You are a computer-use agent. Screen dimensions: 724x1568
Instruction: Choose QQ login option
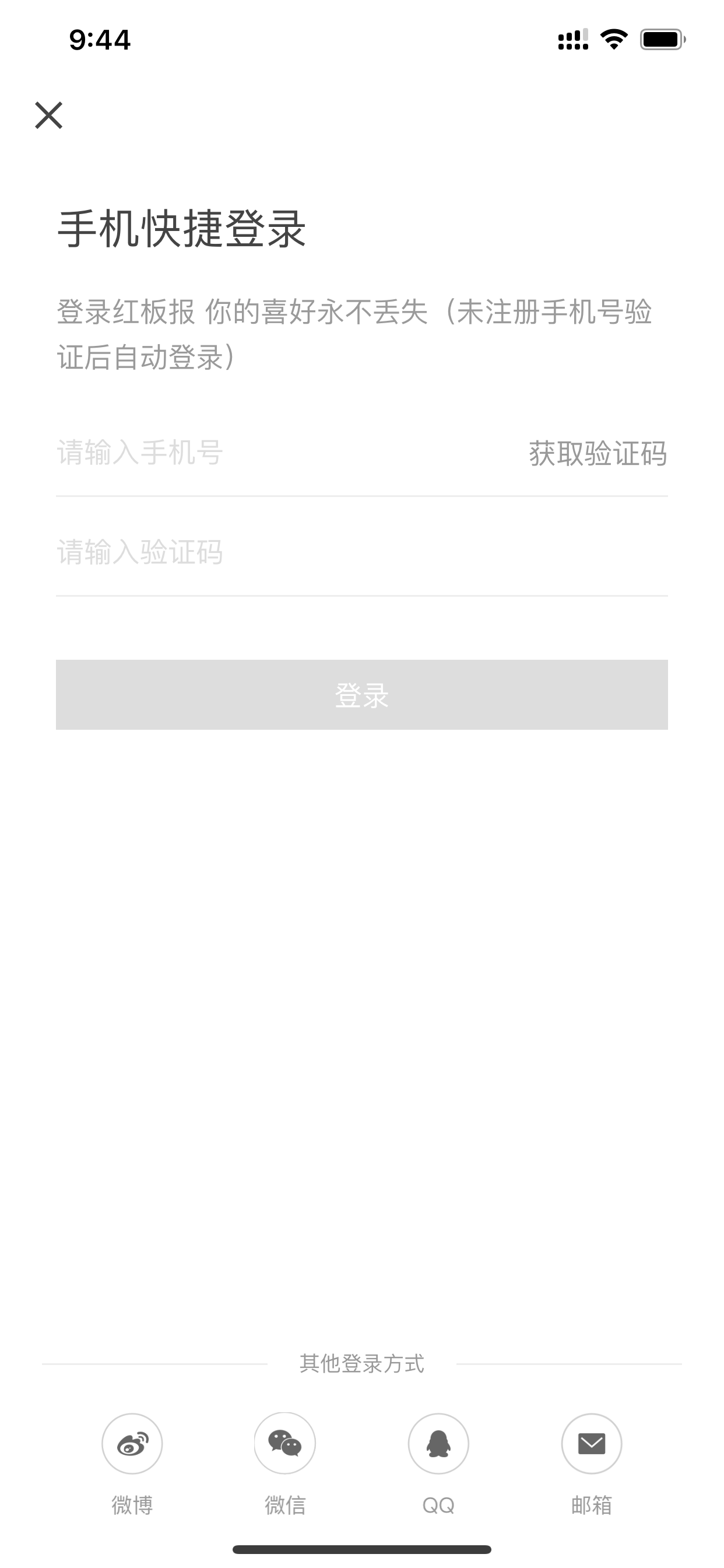pos(439,1444)
